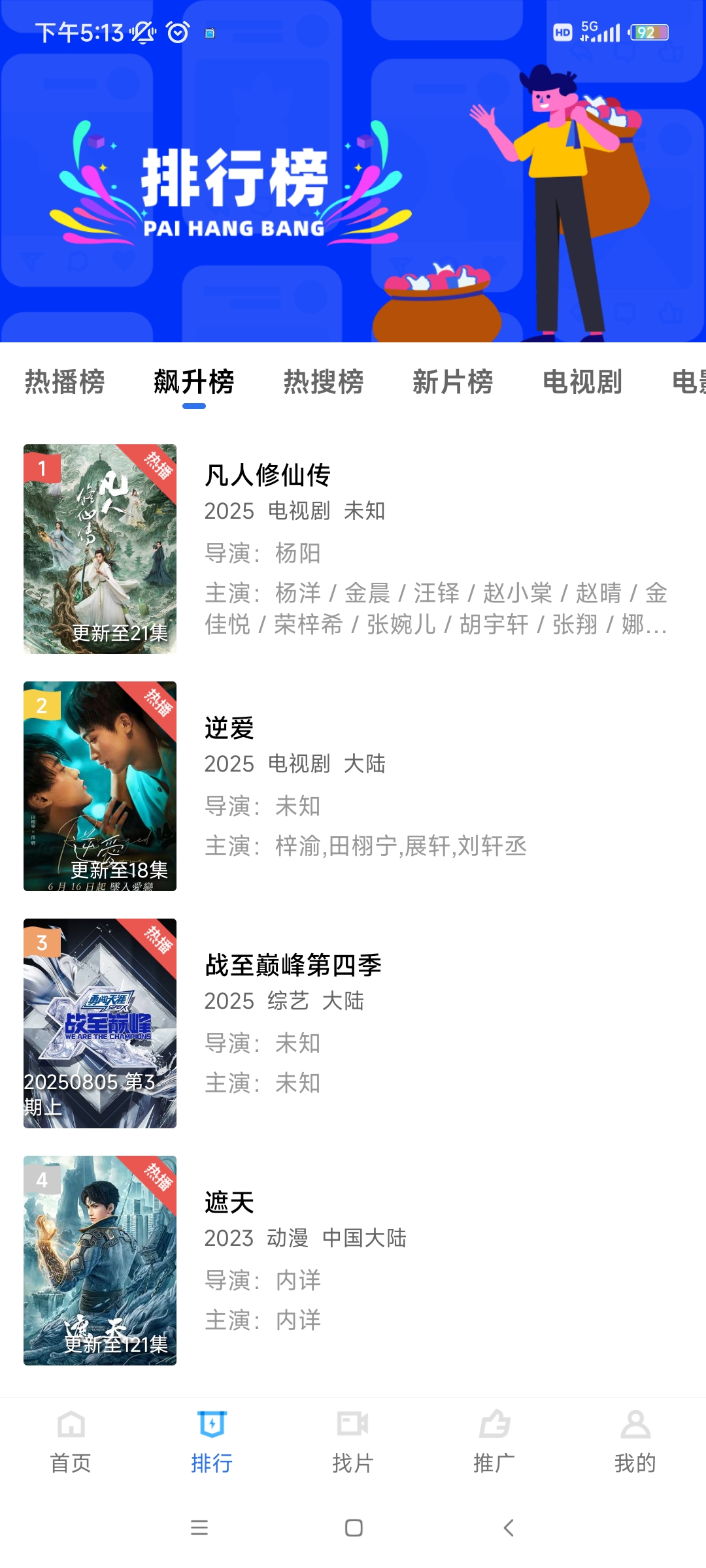
Task: Open the 我的 profile tab
Action: 635,1441
